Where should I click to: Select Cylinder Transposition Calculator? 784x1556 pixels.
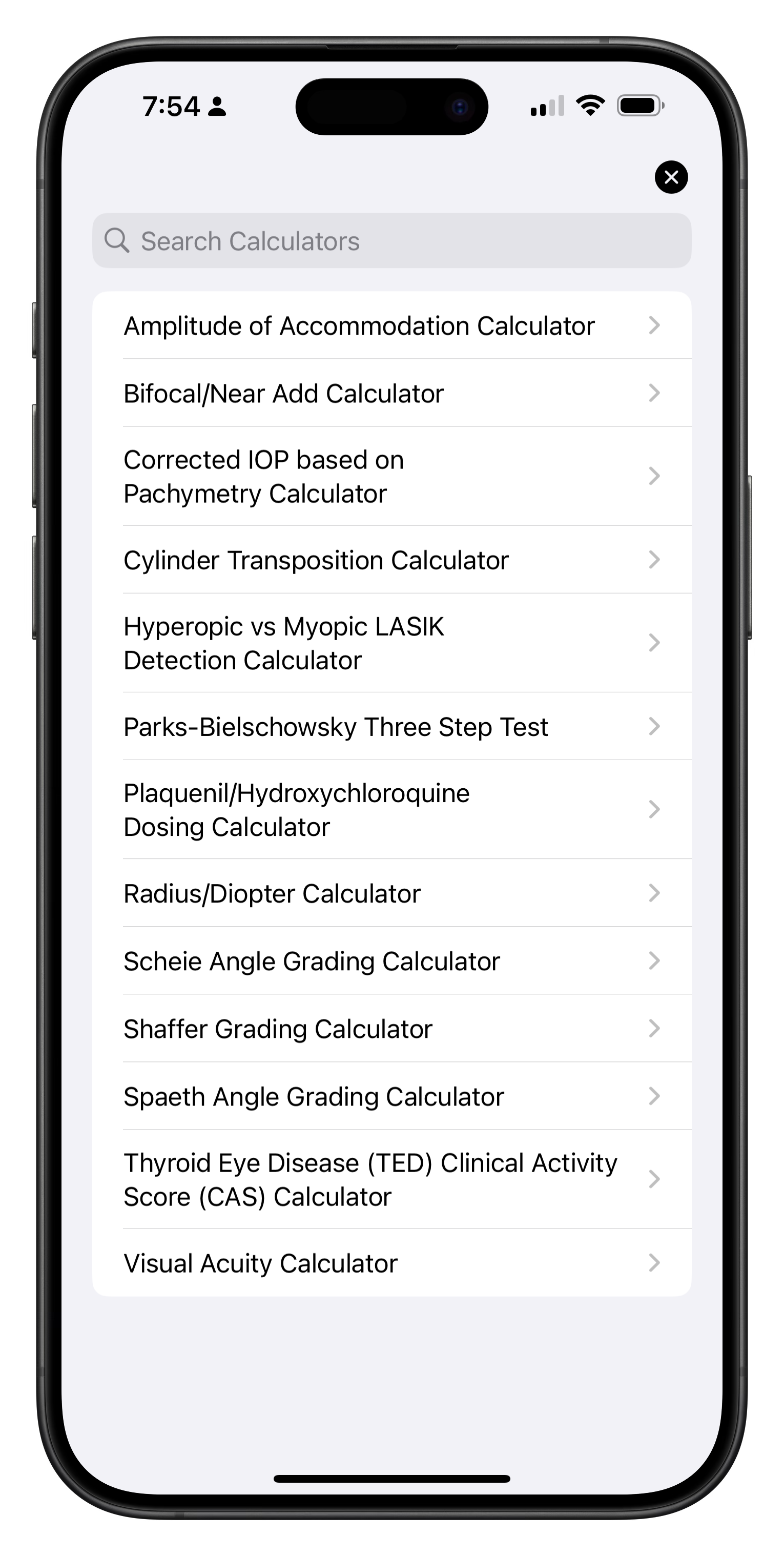(x=391, y=560)
